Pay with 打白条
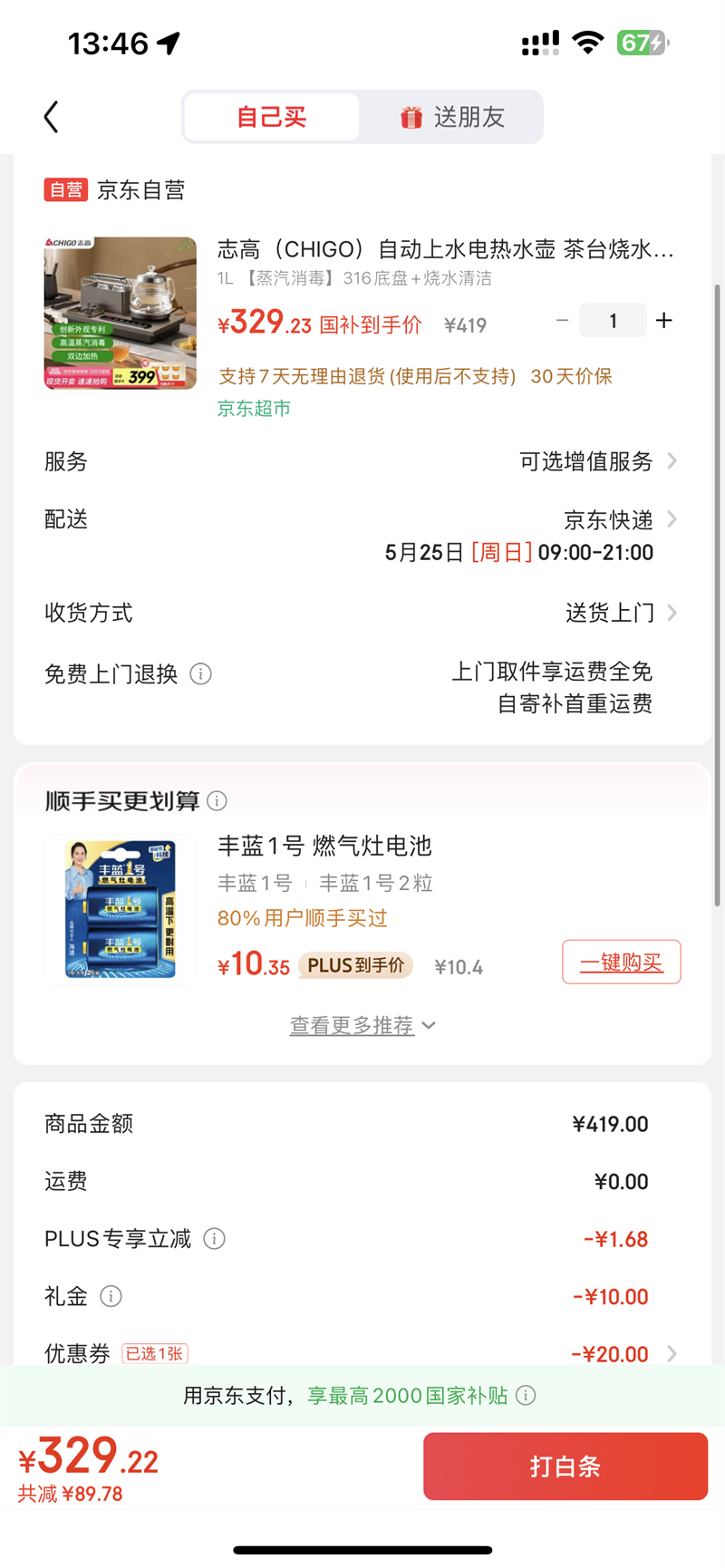Screen dimensions: 725x1568 (565, 1466)
